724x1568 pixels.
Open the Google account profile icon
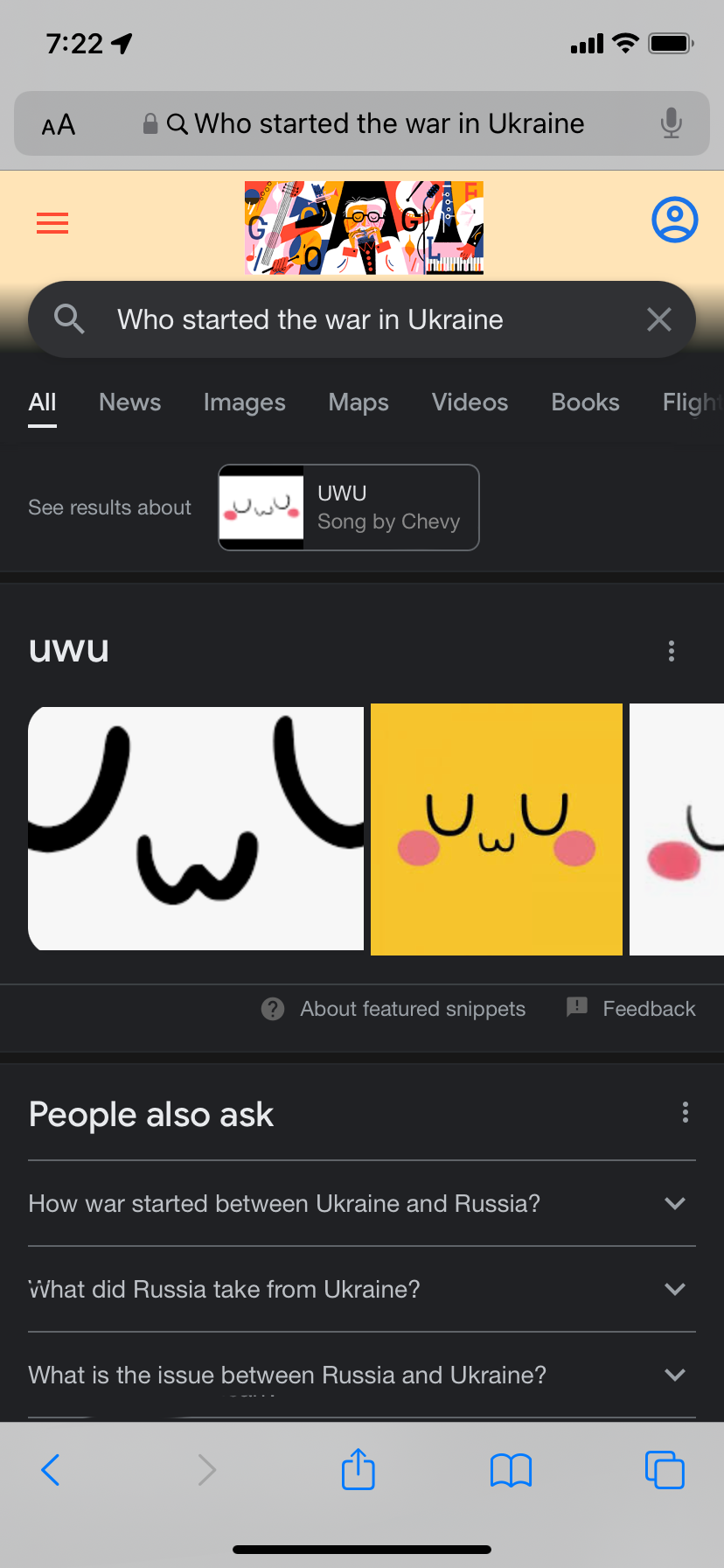(674, 220)
